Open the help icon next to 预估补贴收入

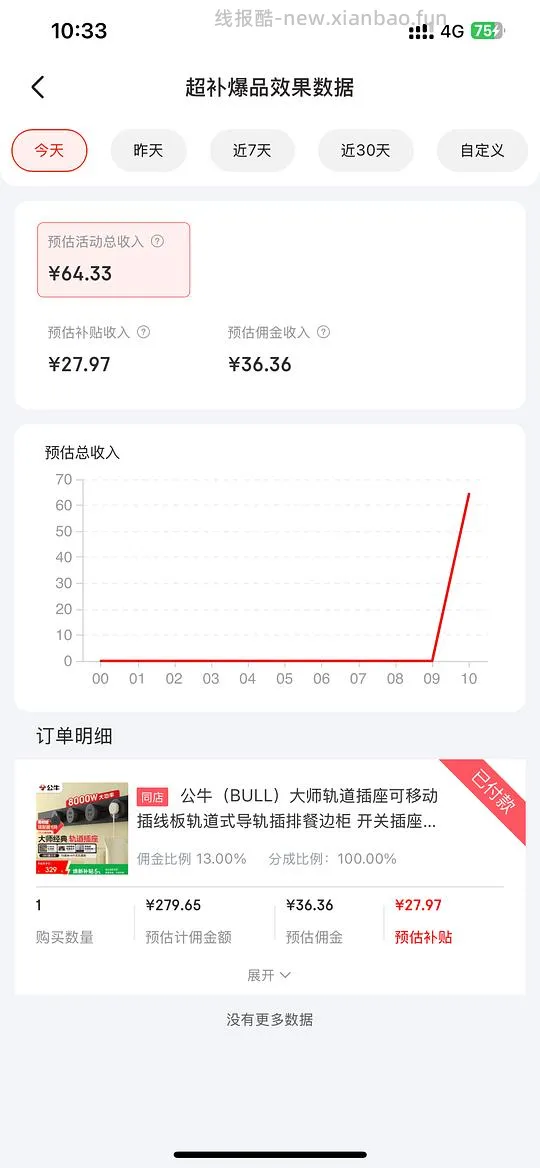[144, 332]
